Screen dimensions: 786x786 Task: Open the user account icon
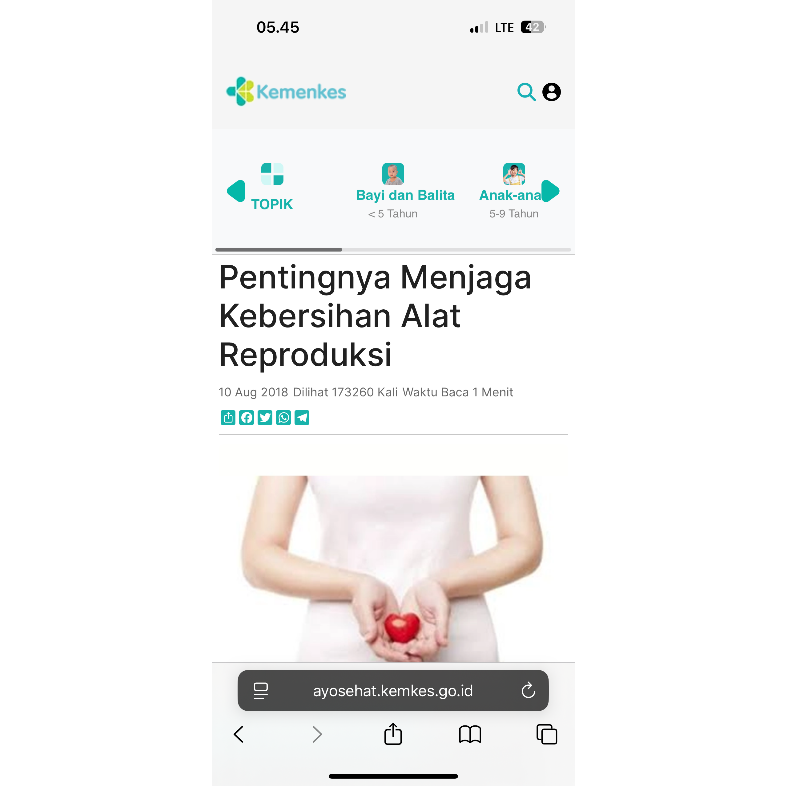[x=551, y=92]
